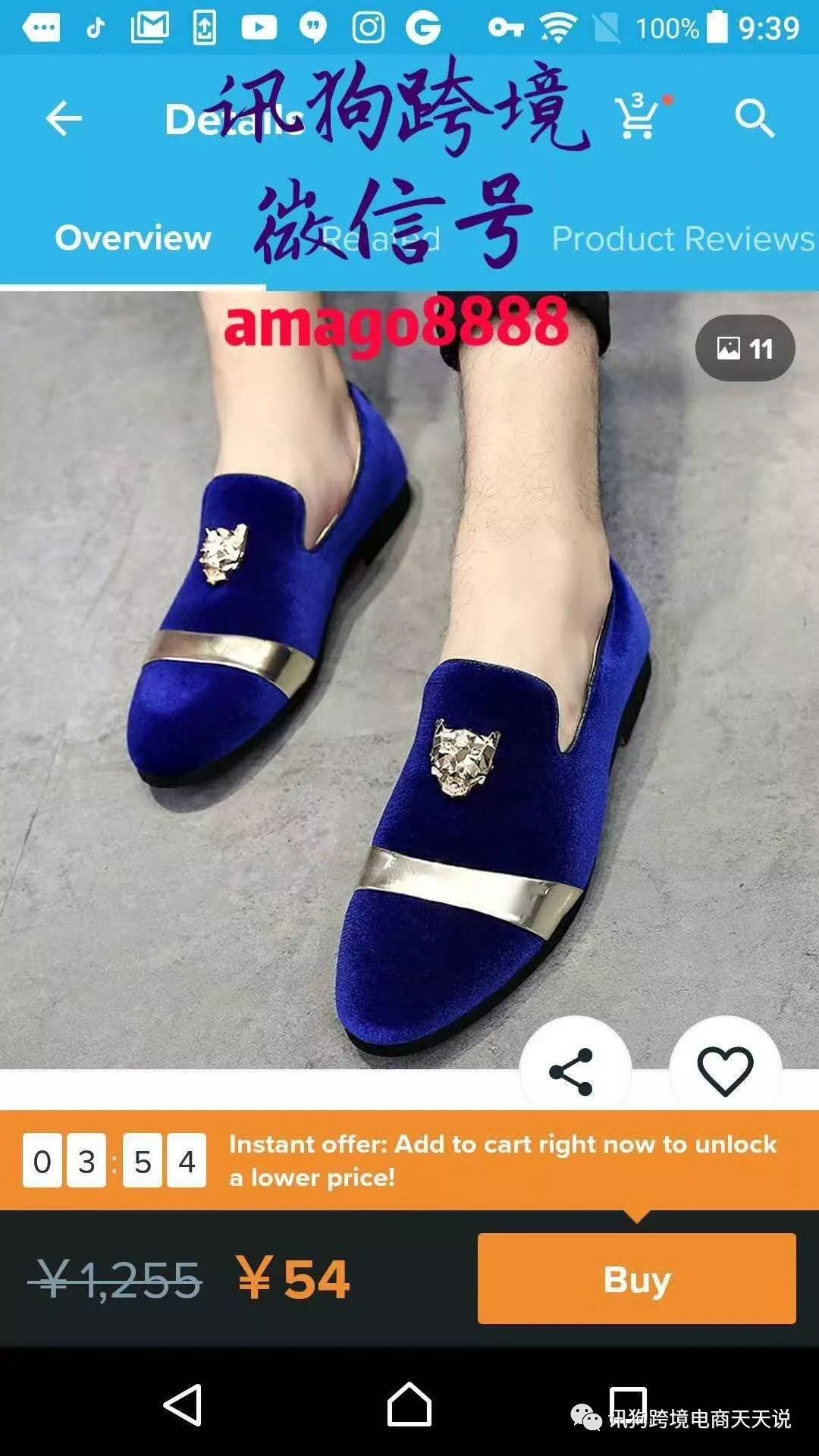Tap the system back button
The height and width of the screenshot is (1456, 819).
(183, 1405)
